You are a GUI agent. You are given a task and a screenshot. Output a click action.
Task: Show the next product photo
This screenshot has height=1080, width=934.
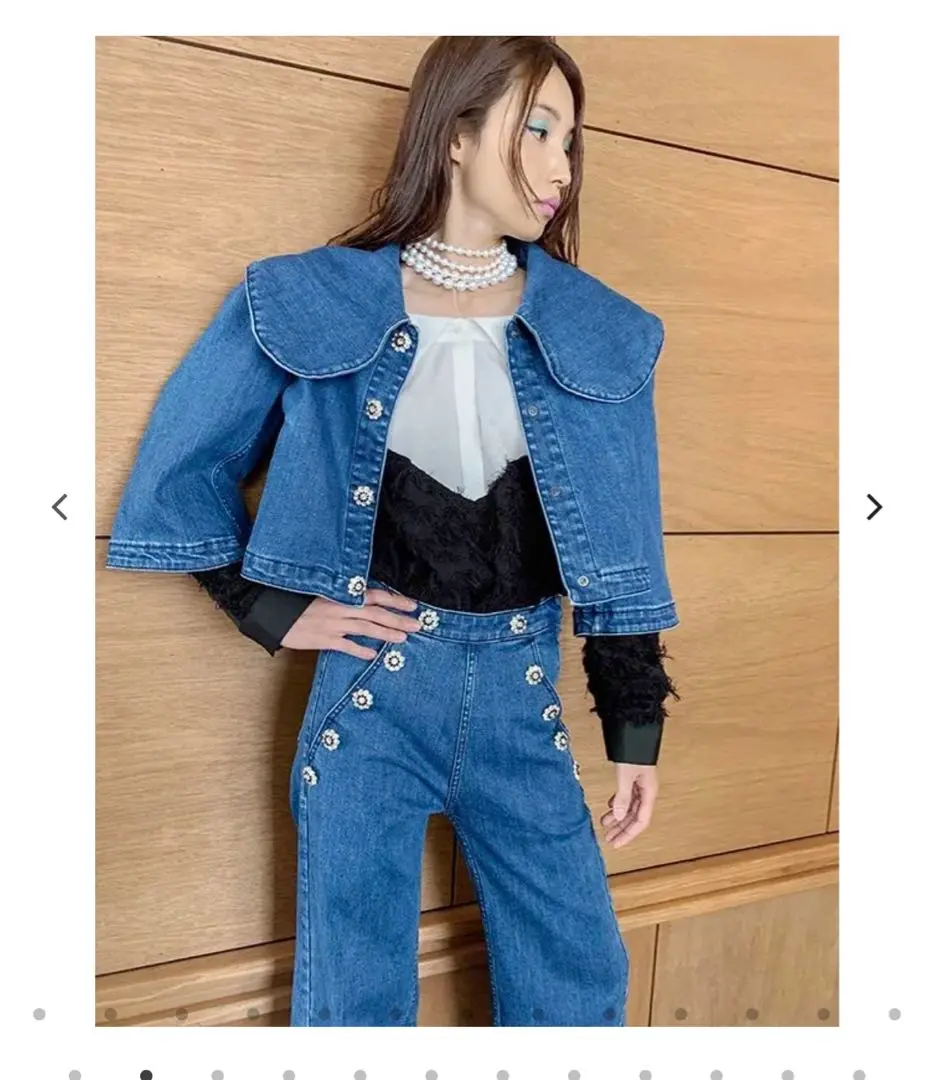pos(873,507)
